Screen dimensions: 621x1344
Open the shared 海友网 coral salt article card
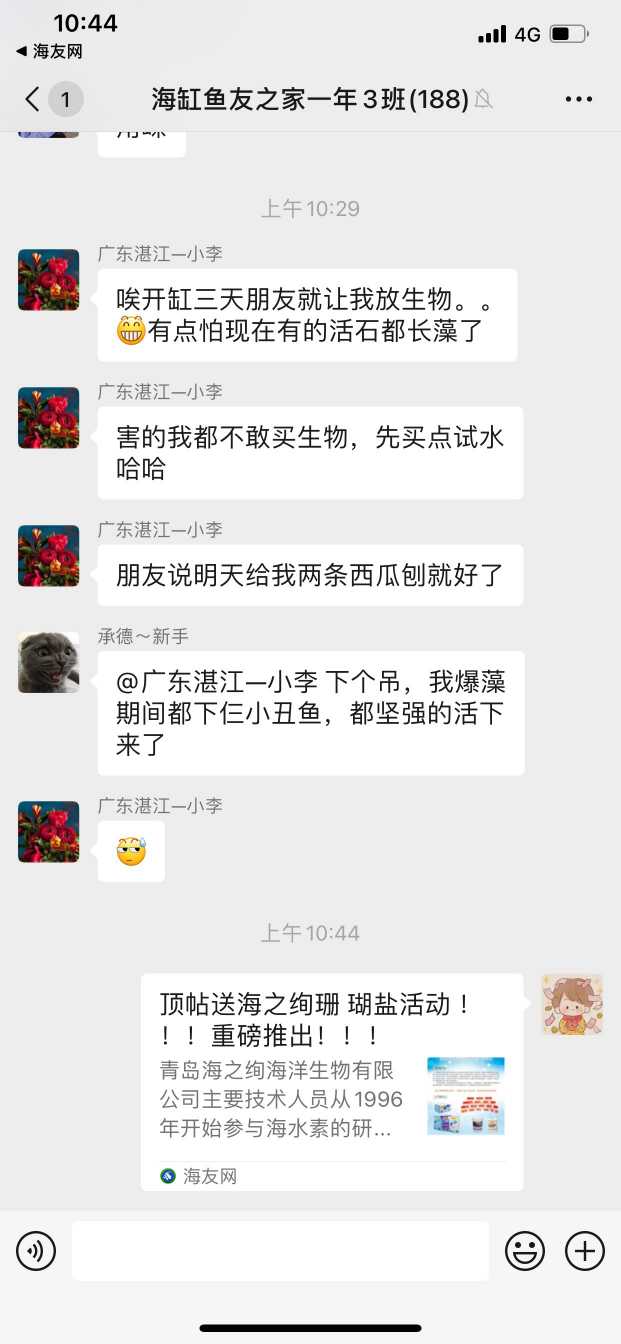tap(331, 1080)
